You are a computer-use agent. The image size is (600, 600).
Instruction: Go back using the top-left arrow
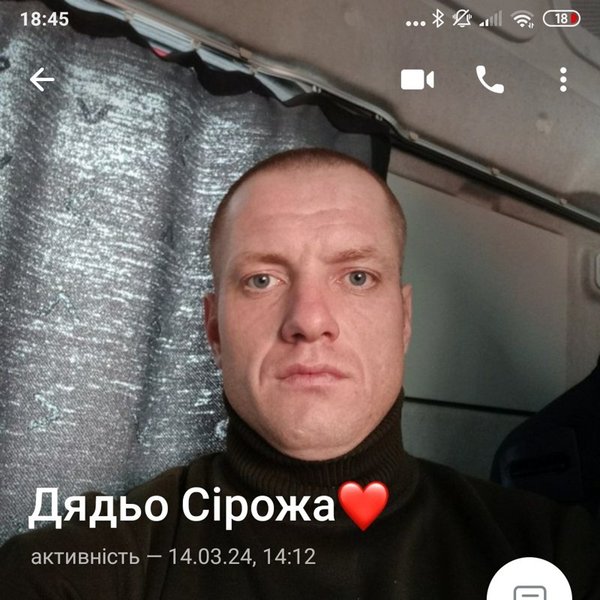pyautogui.click(x=42, y=80)
